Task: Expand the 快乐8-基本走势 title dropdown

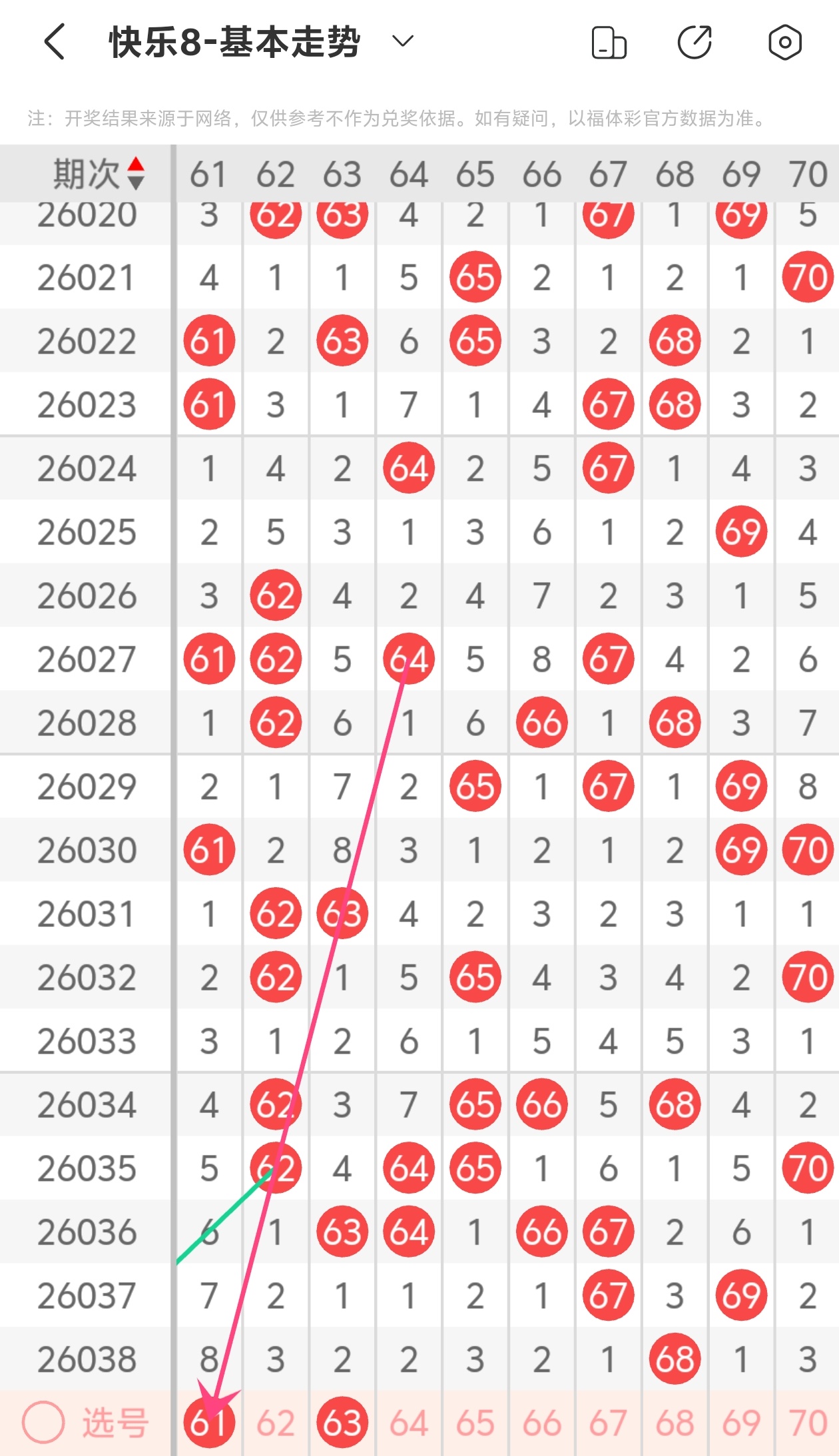Action: 402,42
